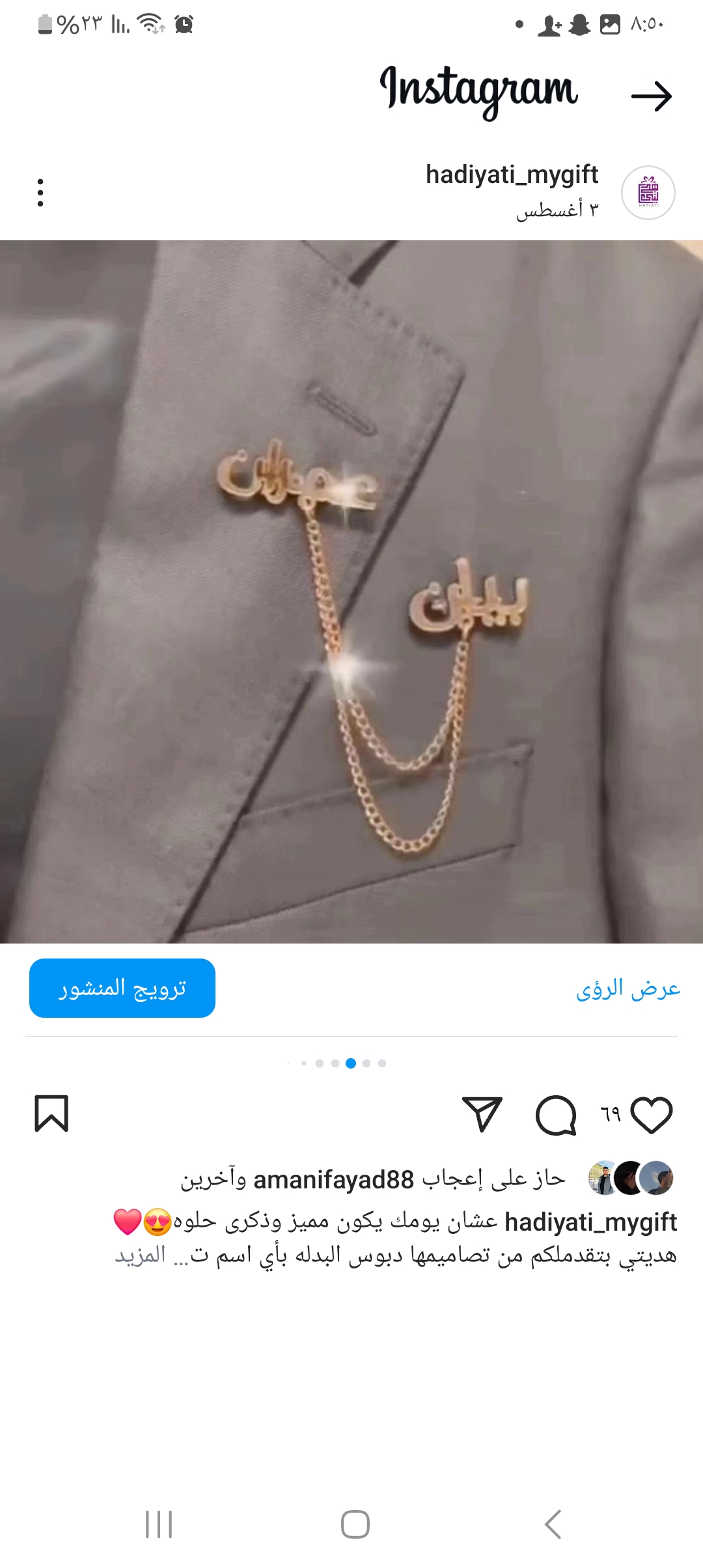
Task: Expand caption with المزيد
Action: coord(141,1255)
